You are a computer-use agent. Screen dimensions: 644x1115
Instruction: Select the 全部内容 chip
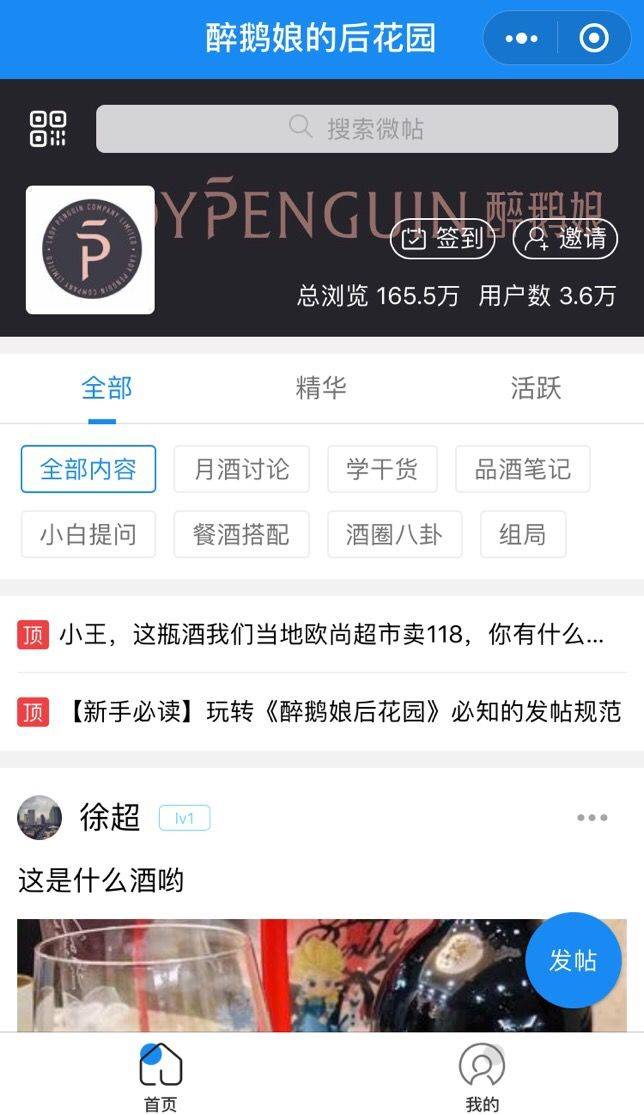point(88,469)
